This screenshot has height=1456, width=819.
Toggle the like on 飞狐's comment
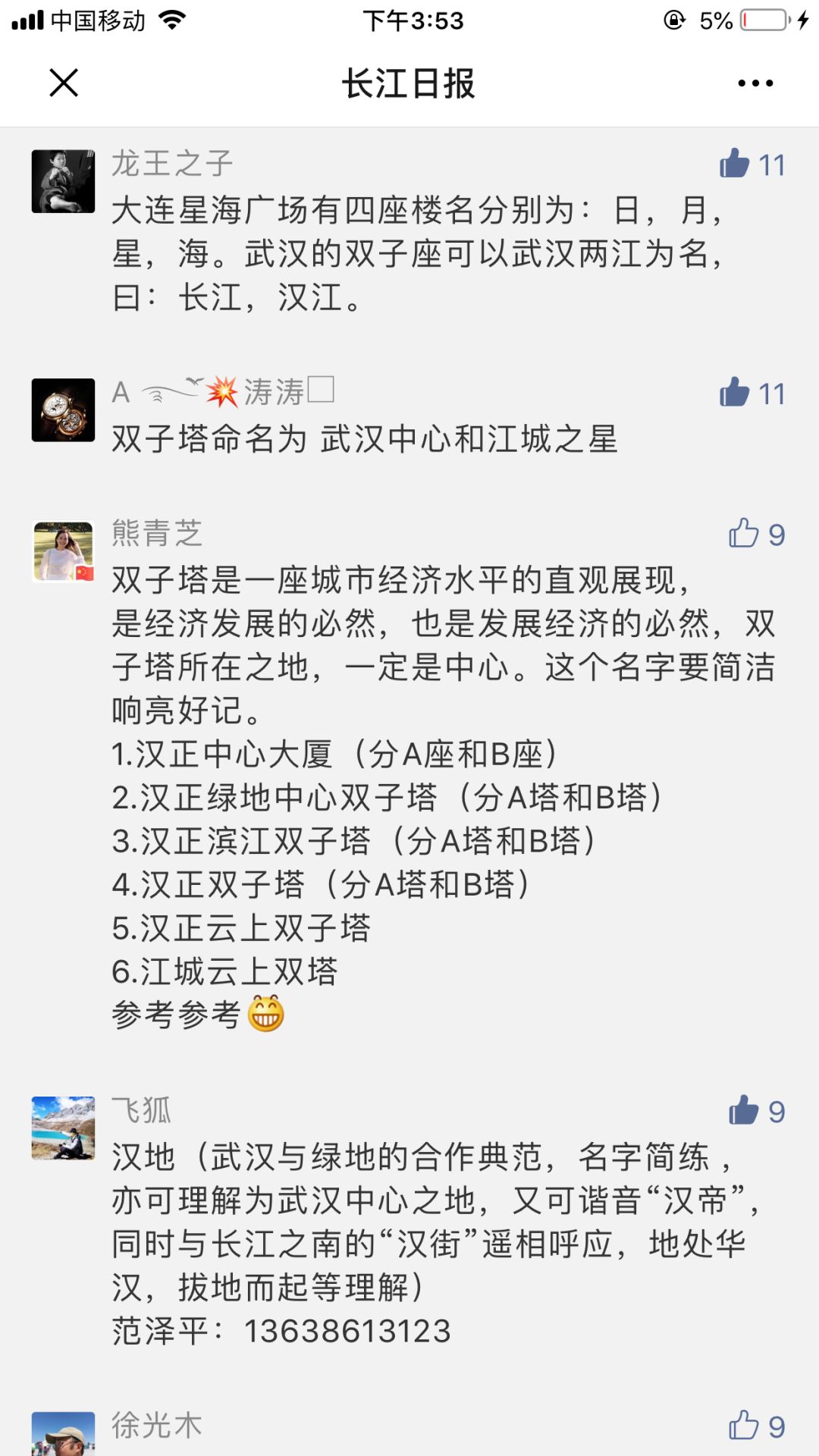743,1110
